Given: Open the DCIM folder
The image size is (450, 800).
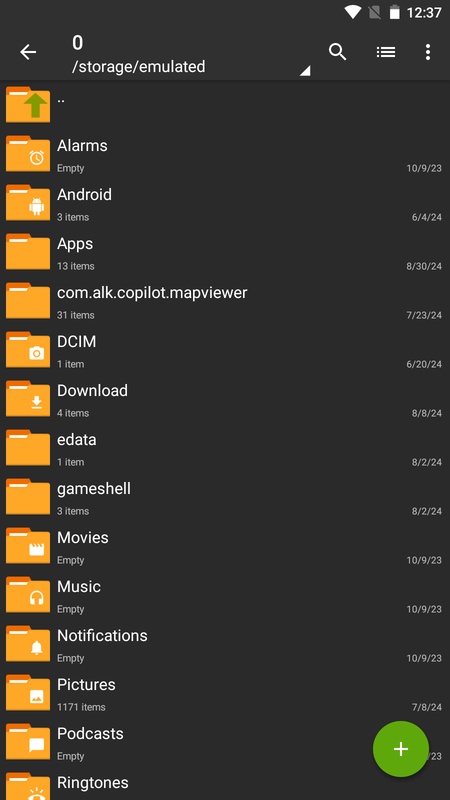Looking at the screenshot, I should point(225,349).
